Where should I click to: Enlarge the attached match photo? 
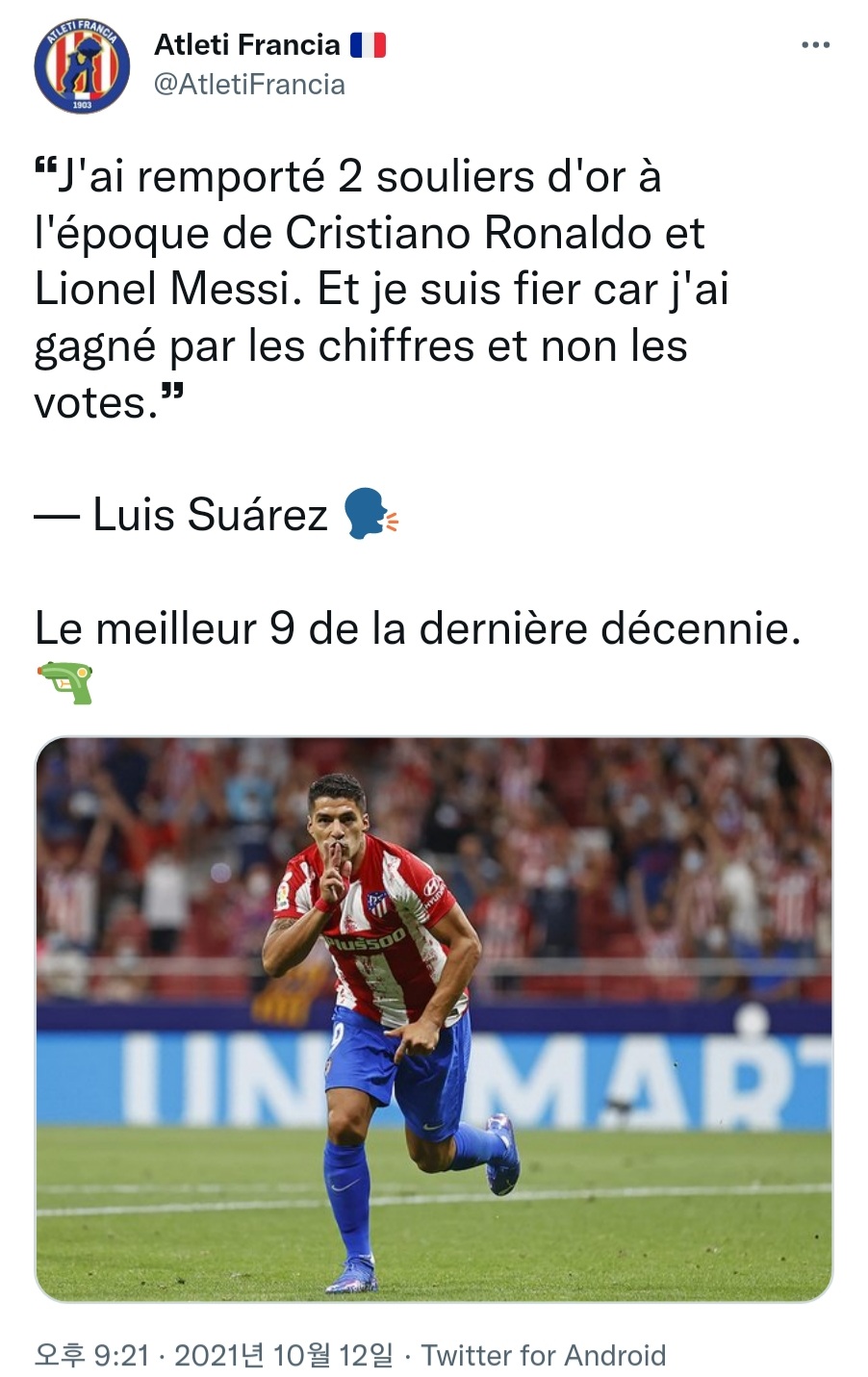[434, 1018]
